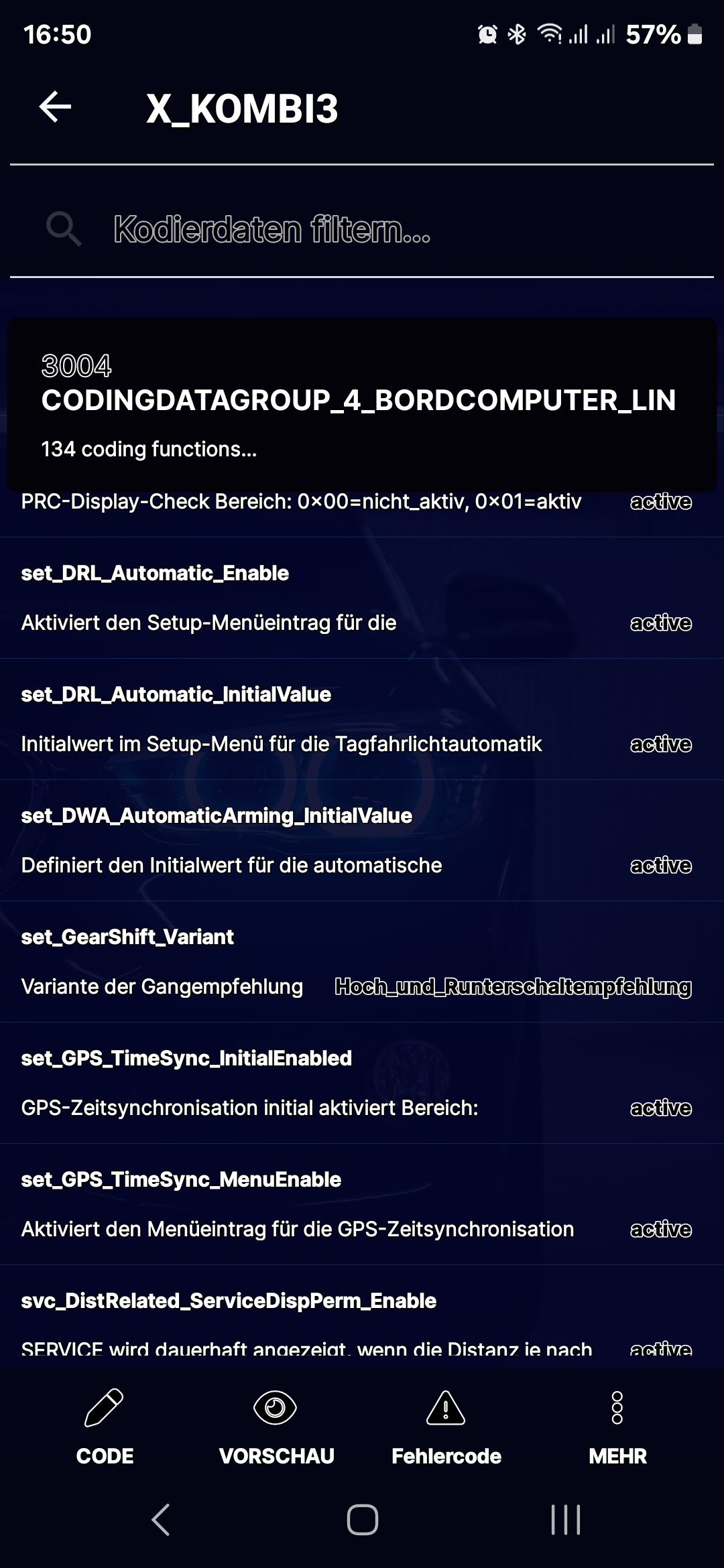The image size is (724, 1568).
Task: Open the set_GearShift_Variant entry
Action: 362,962
